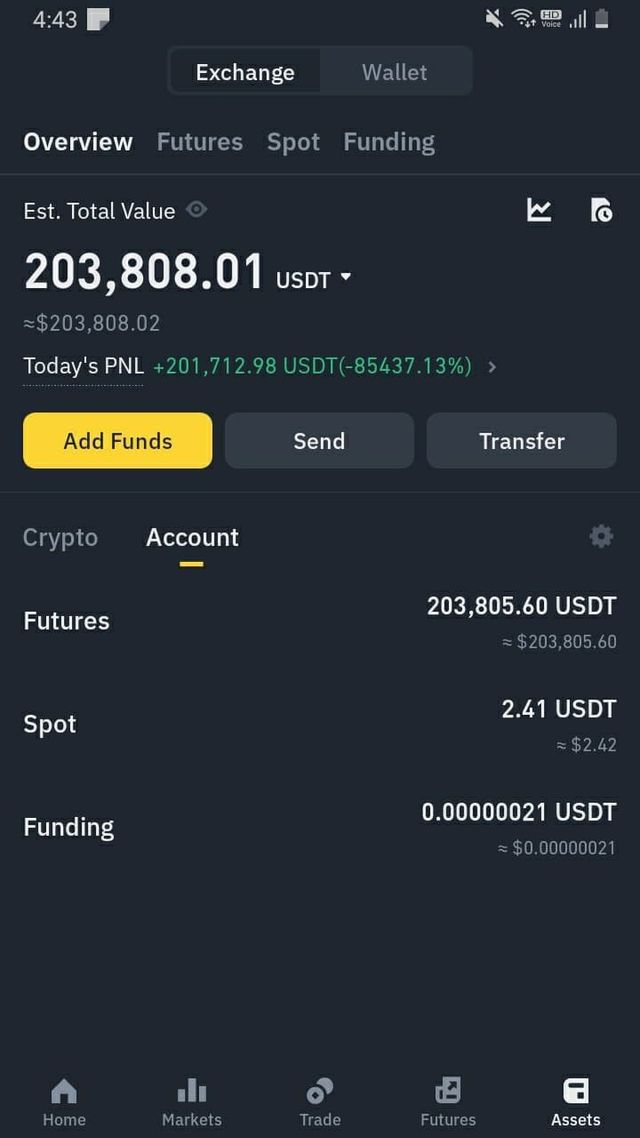Image resolution: width=640 pixels, height=1138 pixels.
Task: Open the Funding top tab
Action: (389, 142)
